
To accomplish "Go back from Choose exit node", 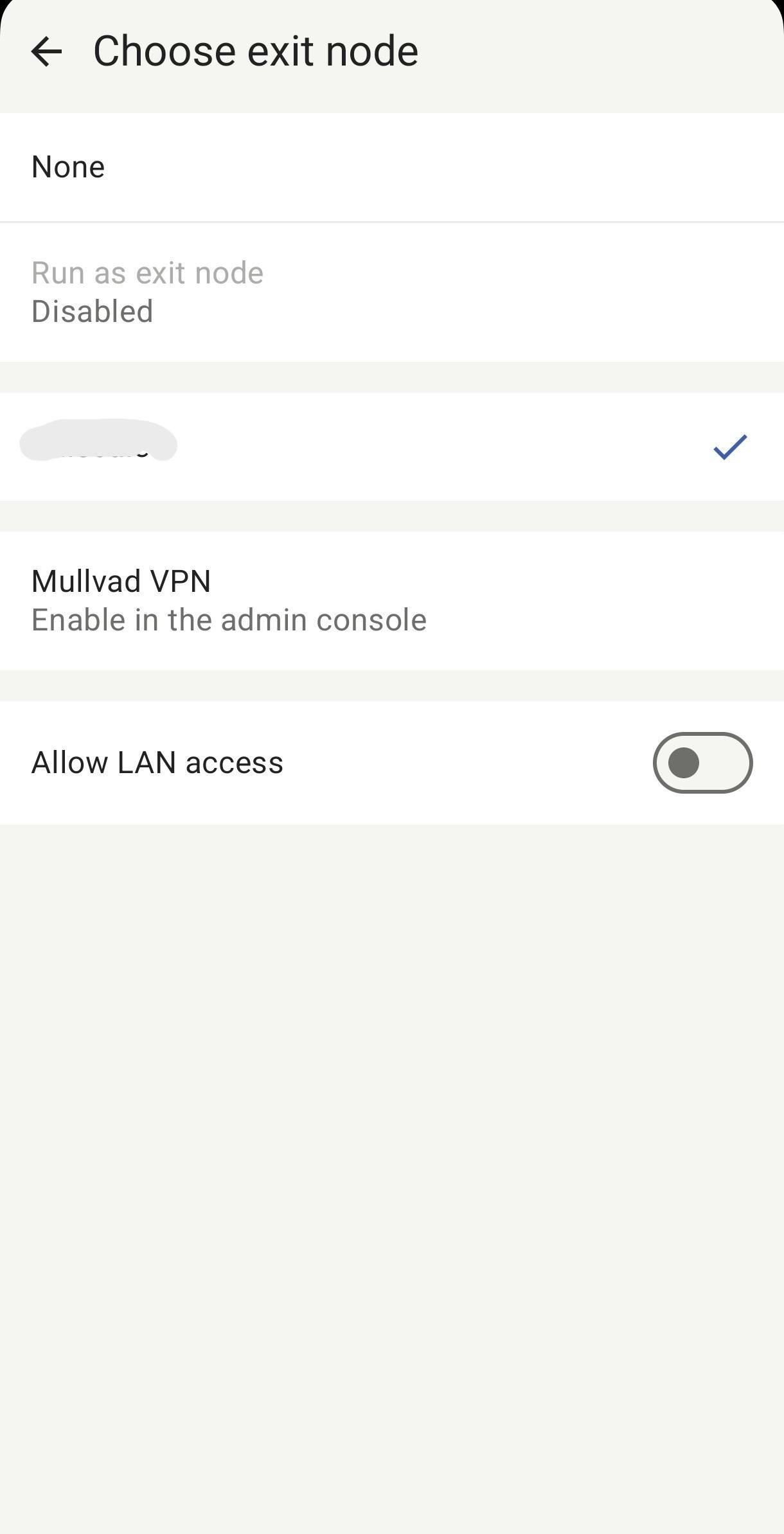I will [46, 51].
